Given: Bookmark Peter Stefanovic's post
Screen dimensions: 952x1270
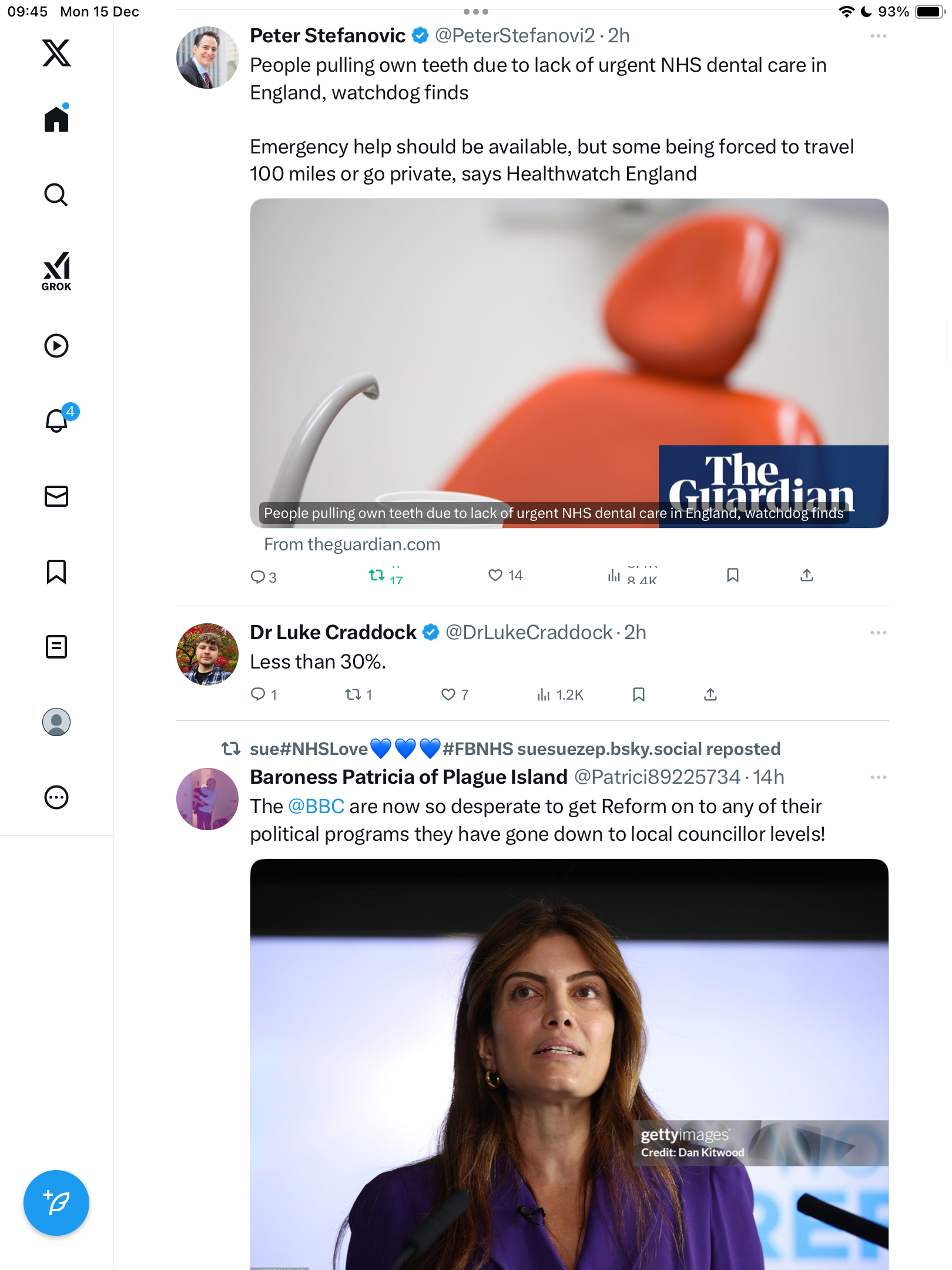Looking at the screenshot, I should coord(732,575).
